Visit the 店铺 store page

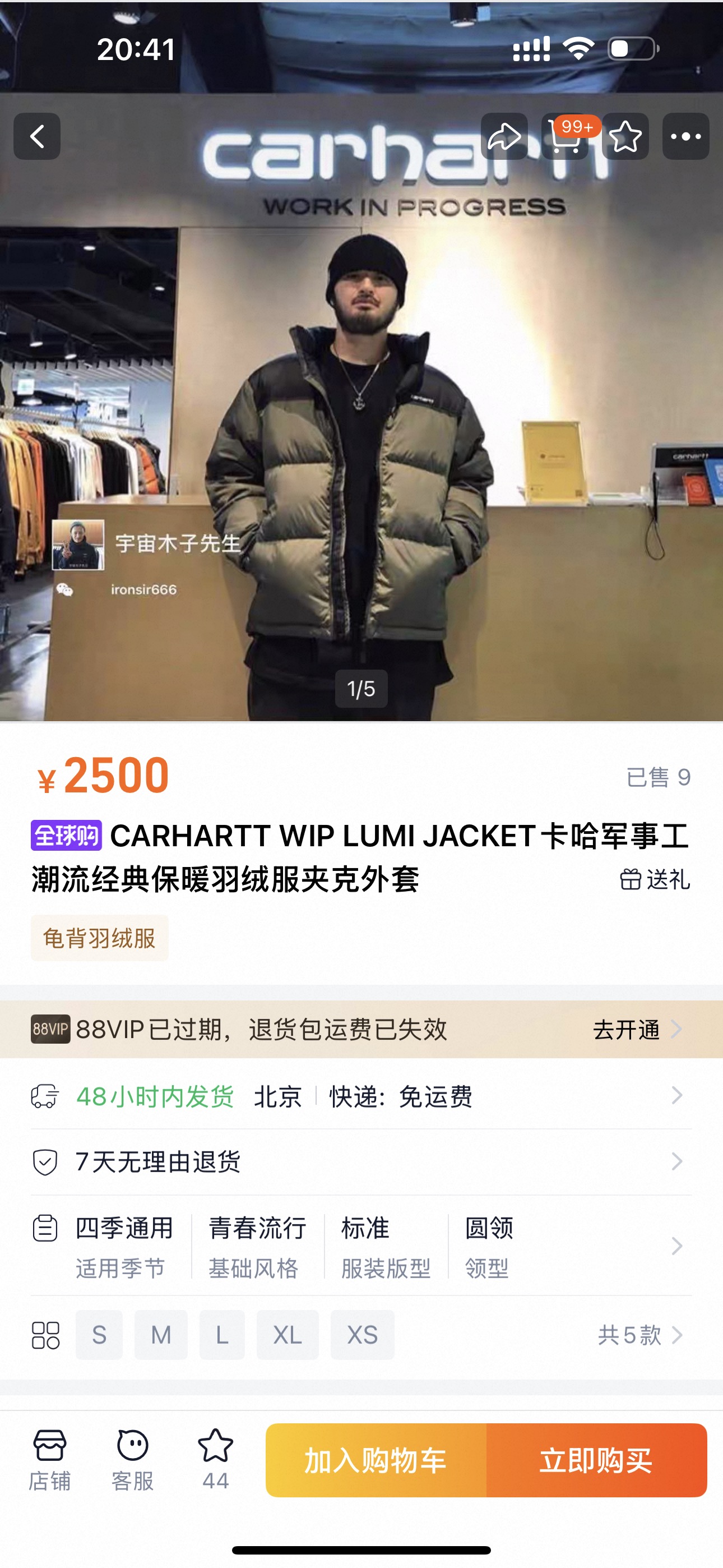click(50, 1460)
